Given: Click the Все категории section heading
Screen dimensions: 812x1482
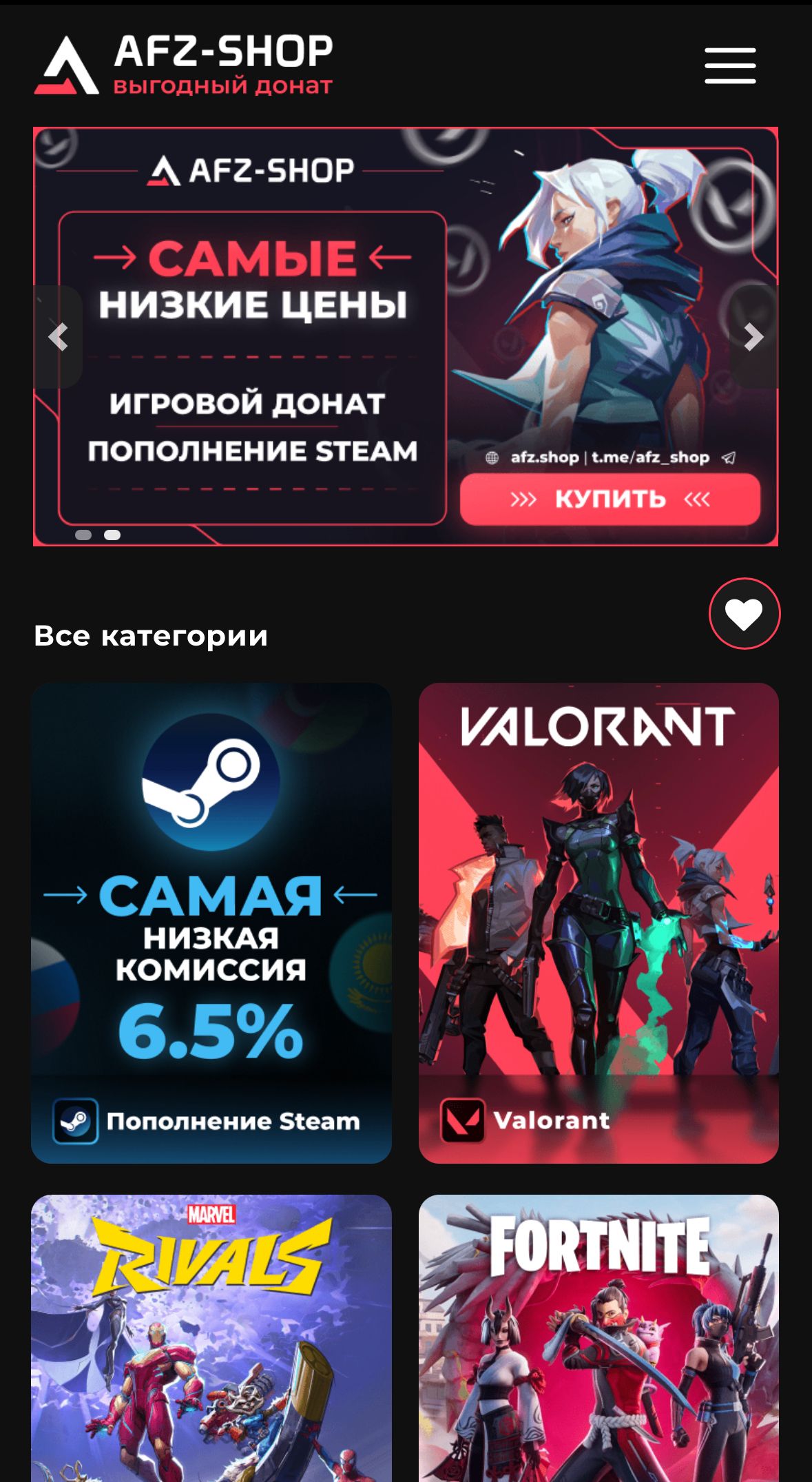Looking at the screenshot, I should tap(152, 635).
